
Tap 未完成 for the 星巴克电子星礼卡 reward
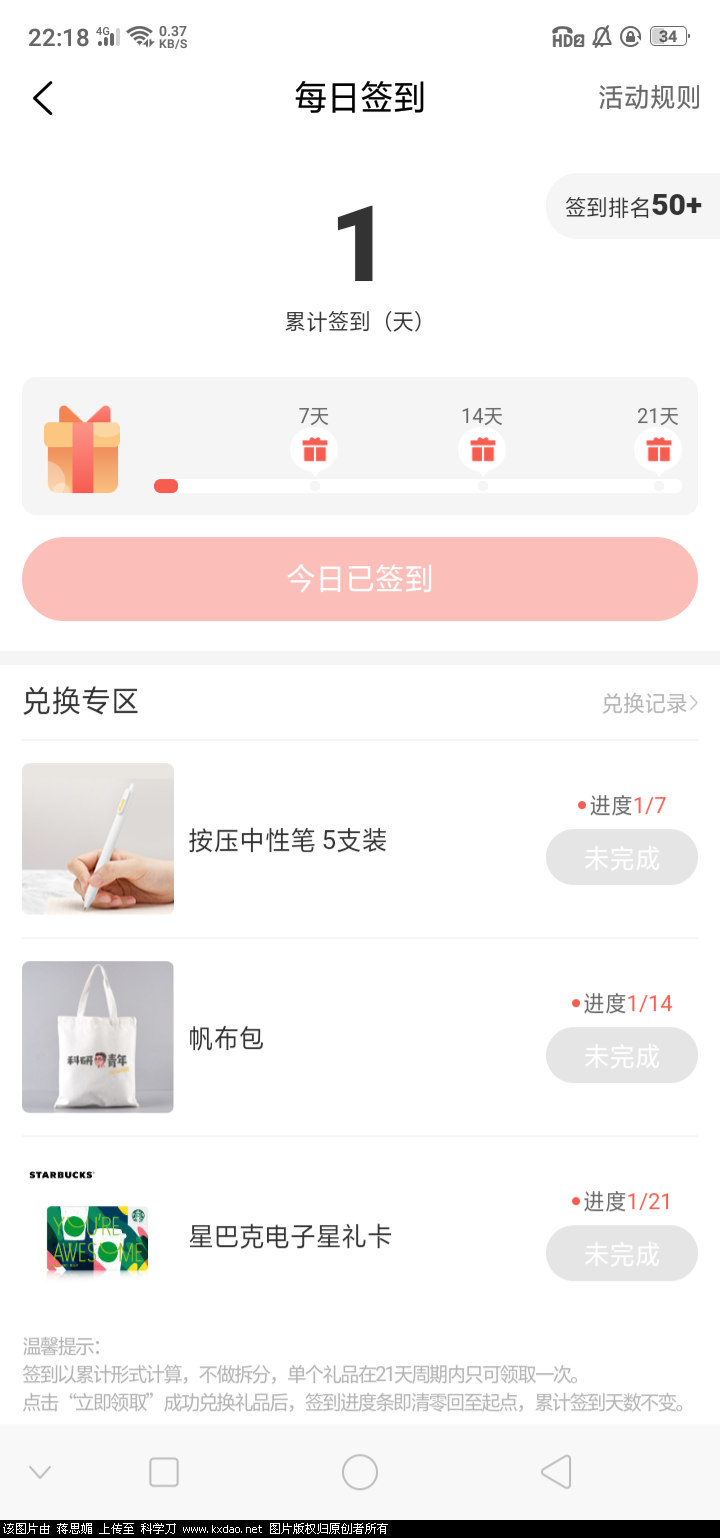pyautogui.click(x=621, y=1254)
